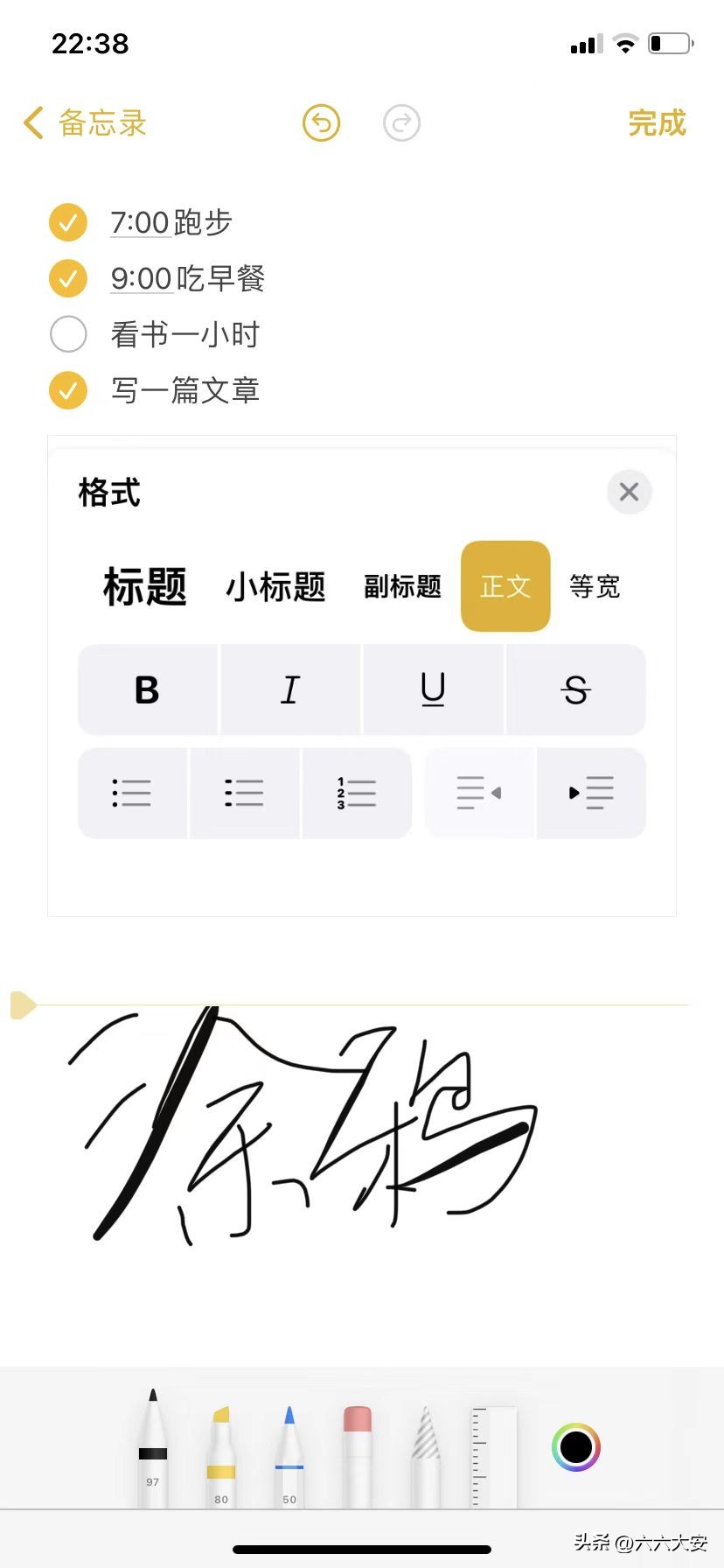Uncheck the 写一篇文章 item
Screen dimensions: 724x1568
tap(68, 390)
